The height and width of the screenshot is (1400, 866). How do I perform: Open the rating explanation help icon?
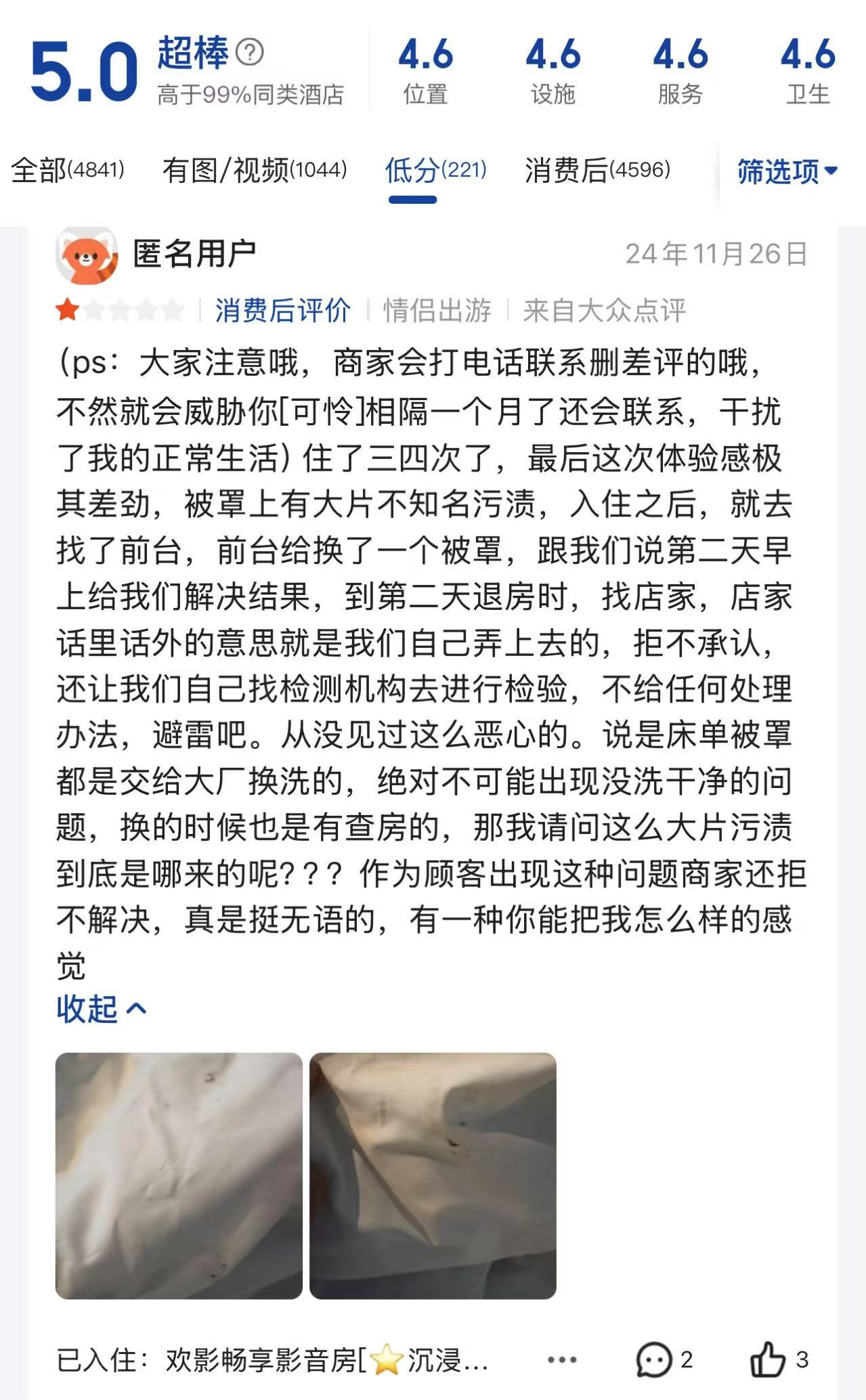[249, 52]
